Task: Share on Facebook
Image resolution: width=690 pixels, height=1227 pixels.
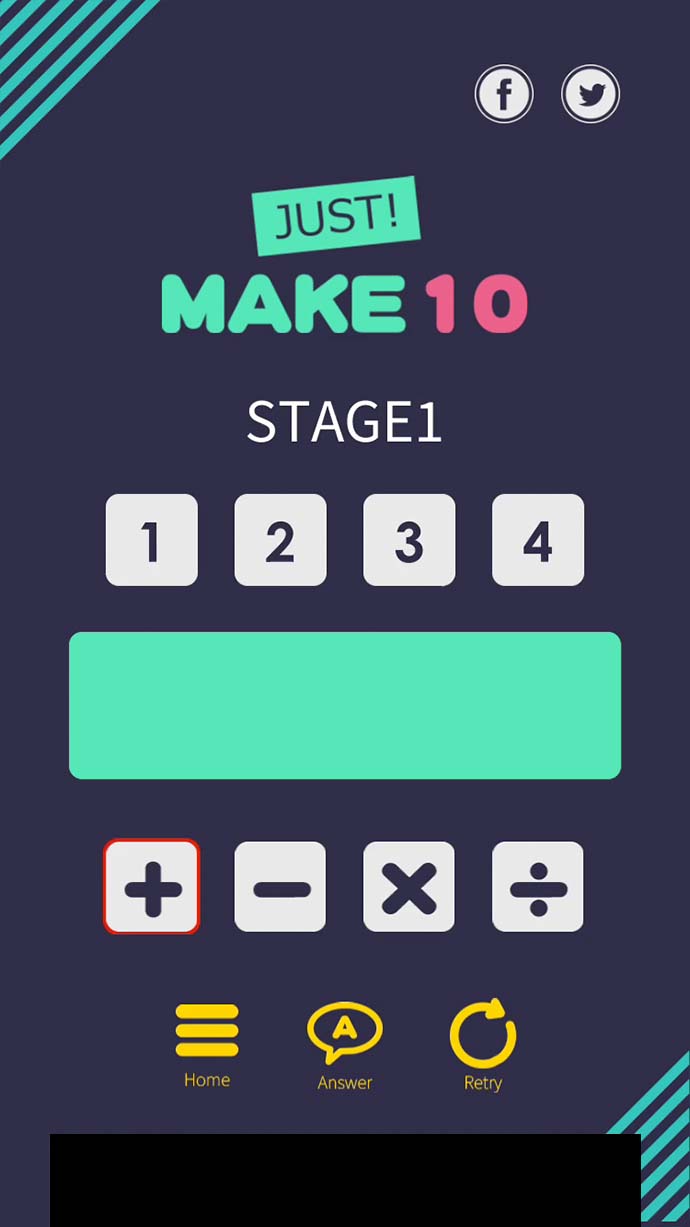Action: [504, 95]
